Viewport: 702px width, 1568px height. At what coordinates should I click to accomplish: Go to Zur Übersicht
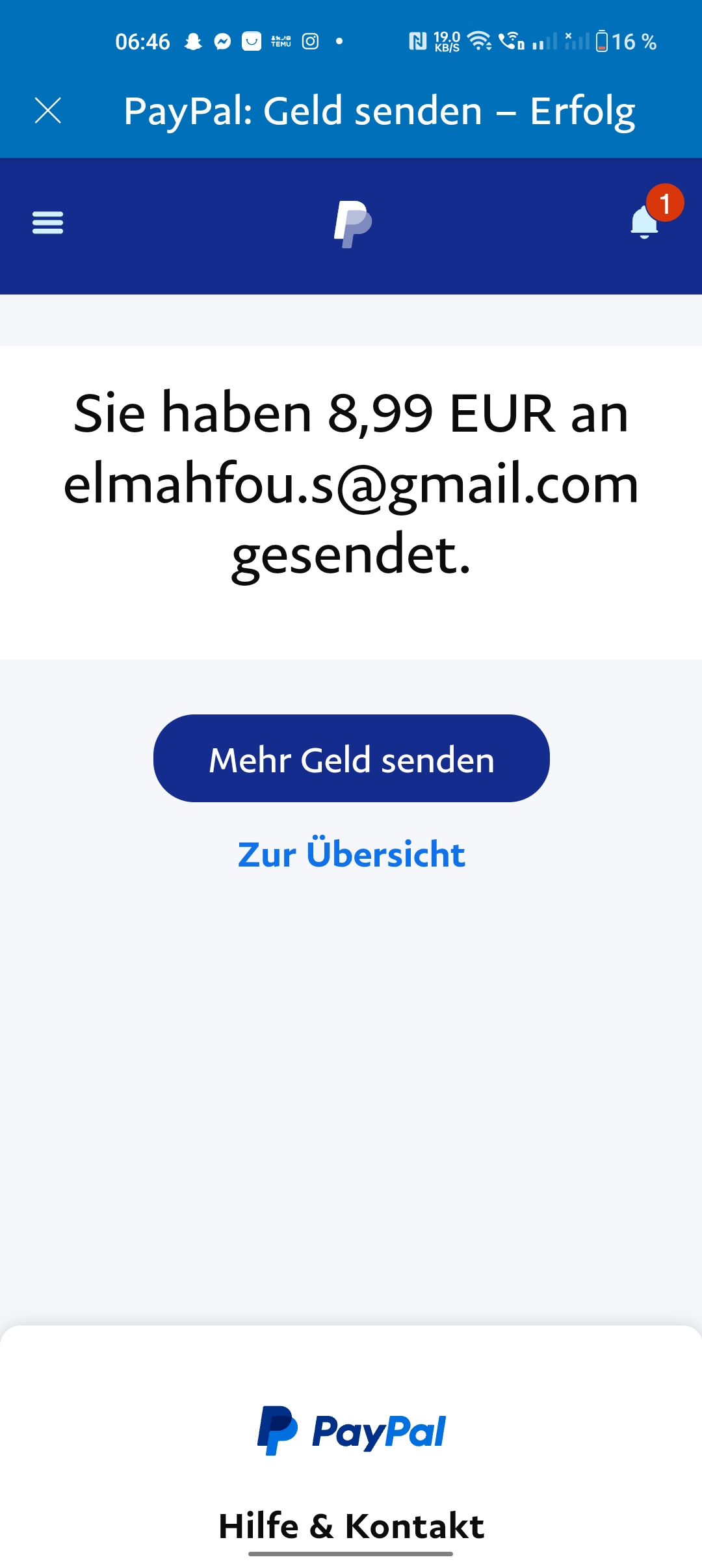coord(351,854)
